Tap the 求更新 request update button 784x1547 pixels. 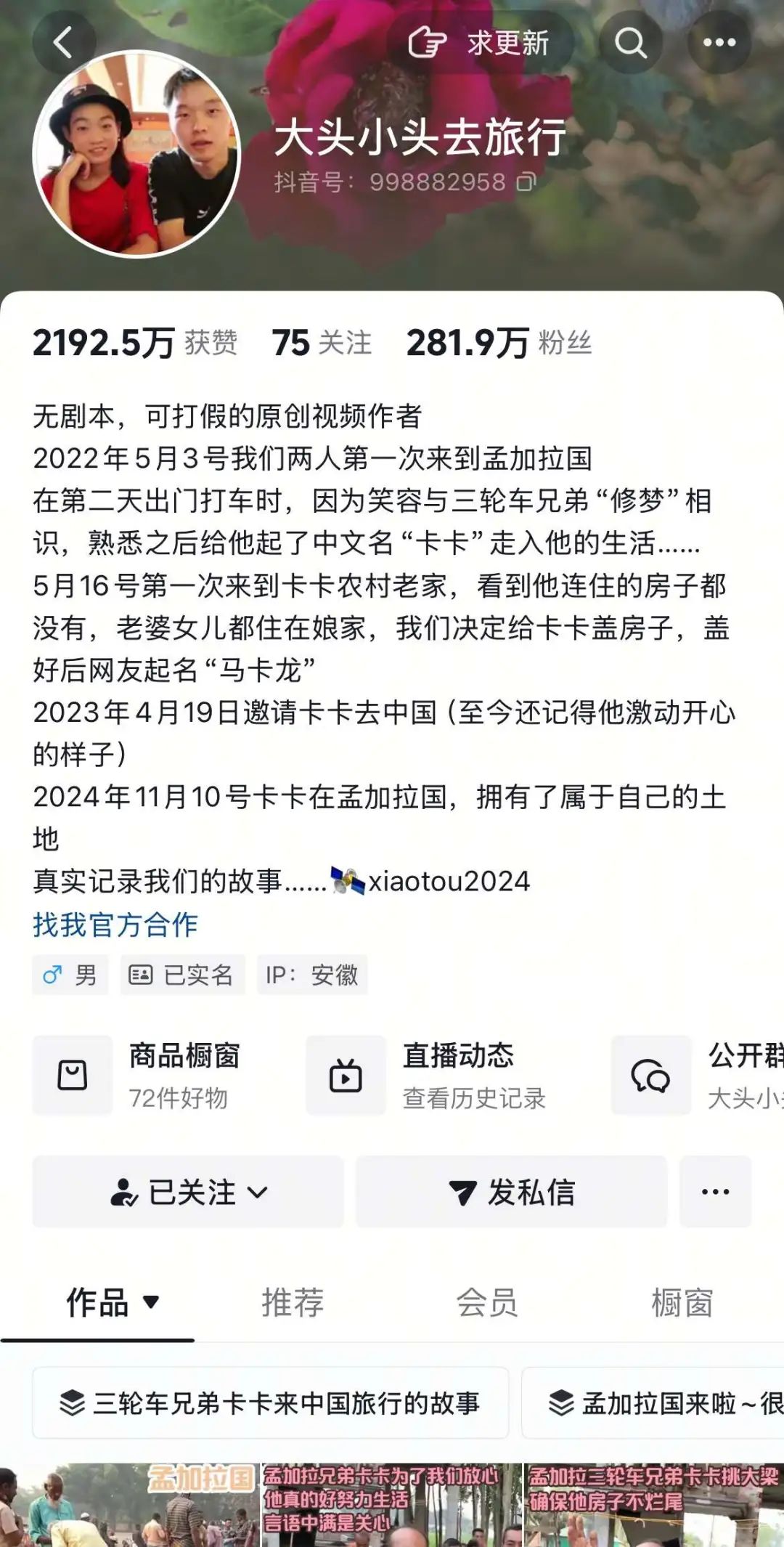pos(480,43)
